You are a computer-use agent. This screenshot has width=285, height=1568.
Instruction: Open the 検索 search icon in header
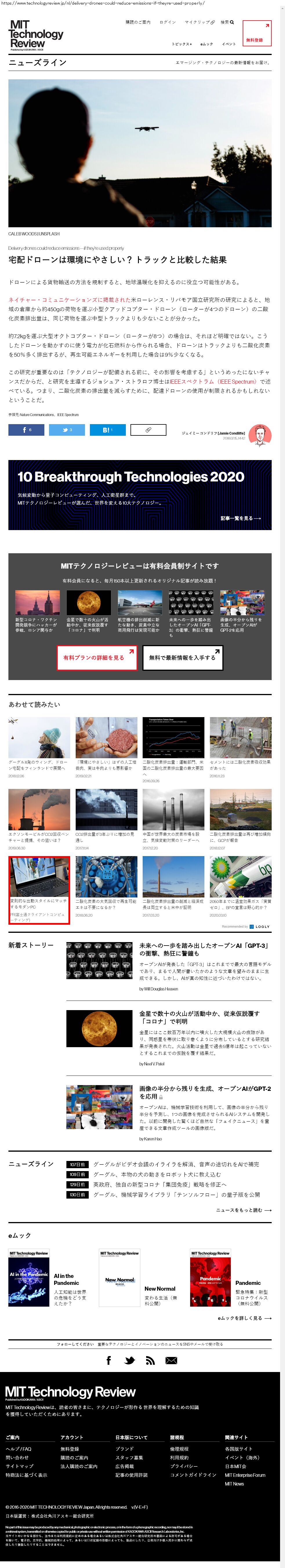click(x=226, y=22)
